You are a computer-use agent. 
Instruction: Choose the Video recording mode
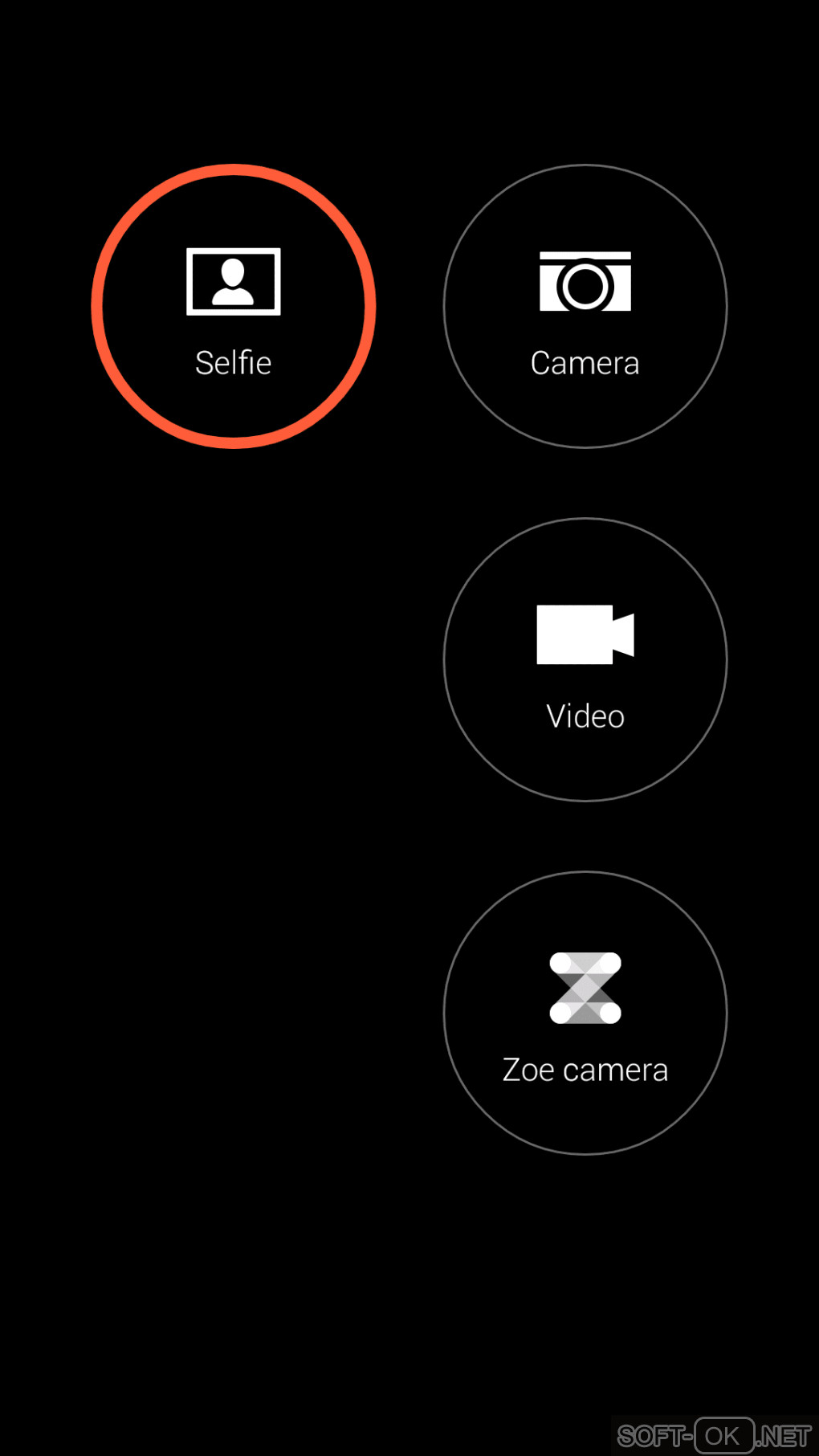tap(585, 659)
